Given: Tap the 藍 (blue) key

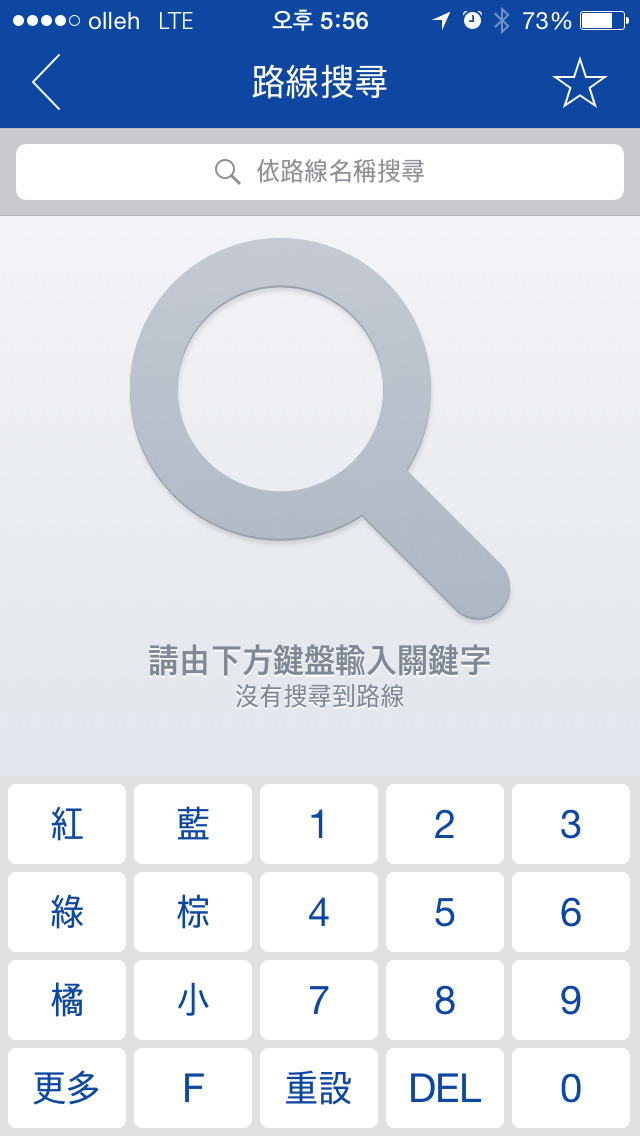Looking at the screenshot, I should coord(193,824).
